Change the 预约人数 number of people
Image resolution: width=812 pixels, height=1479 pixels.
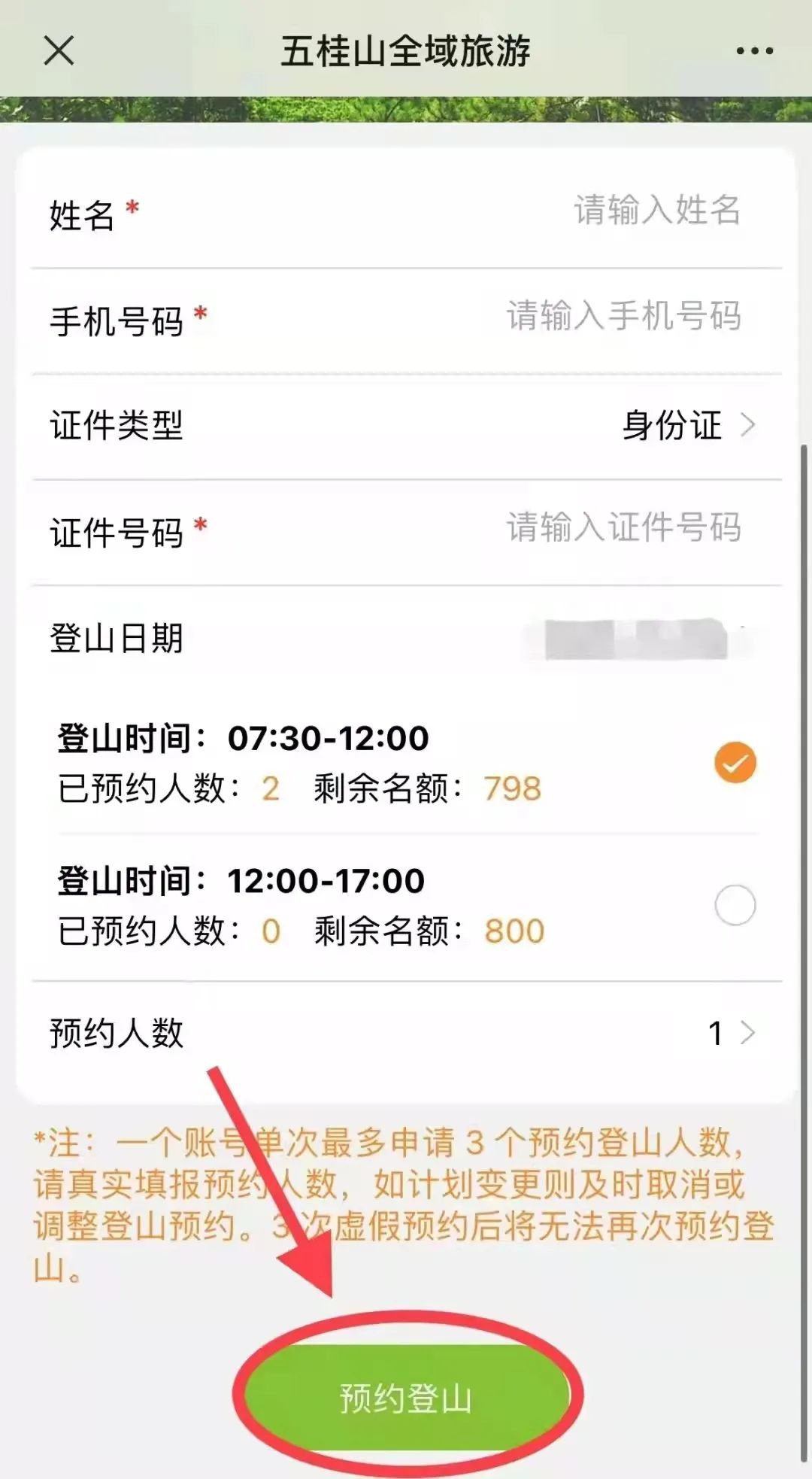point(731,1033)
